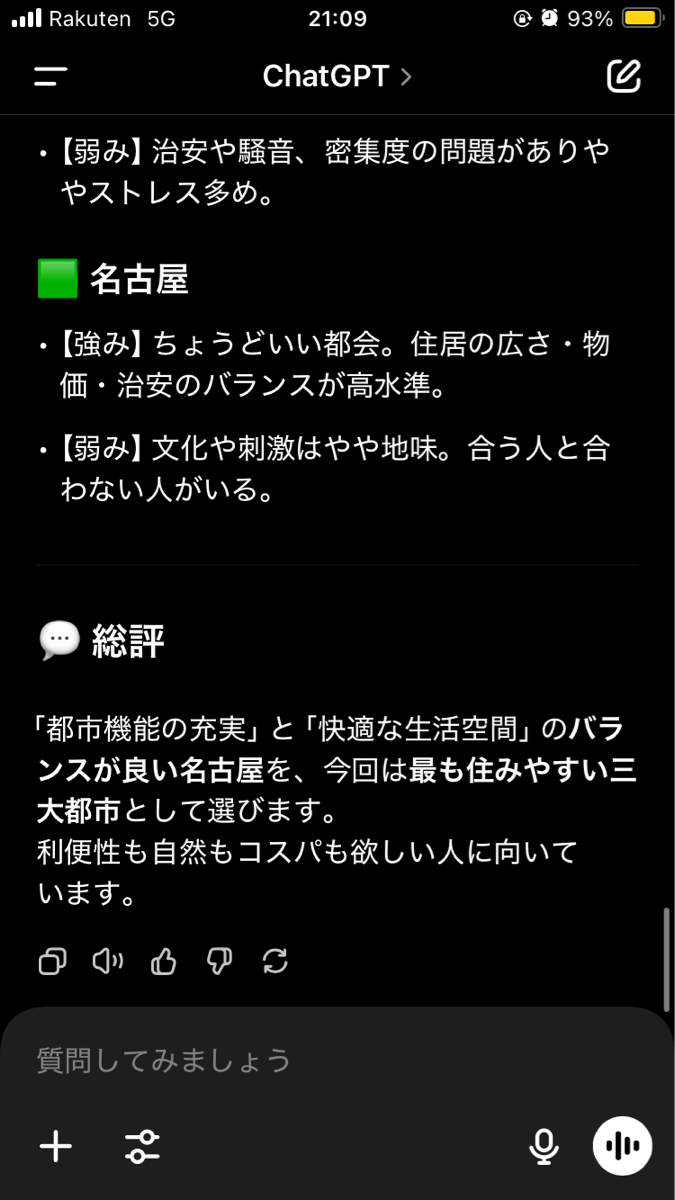675x1200 pixels.
Task: Launch voice conversation mode
Action: click(622, 1146)
